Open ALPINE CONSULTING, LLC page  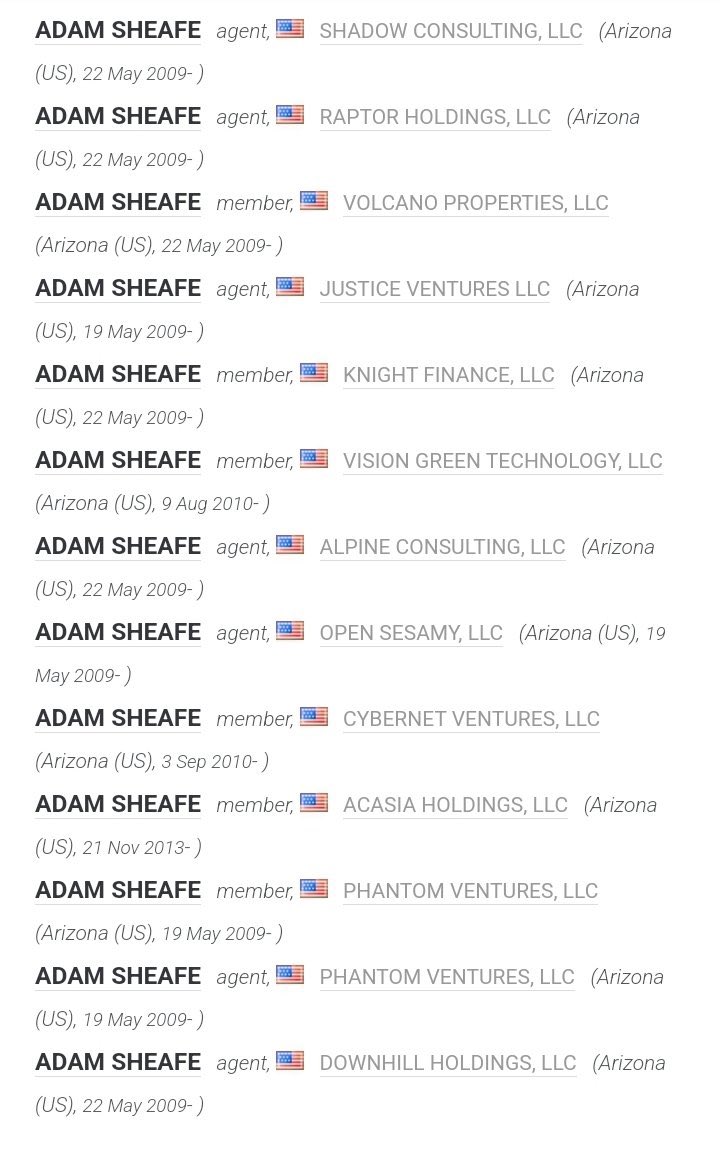click(442, 547)
